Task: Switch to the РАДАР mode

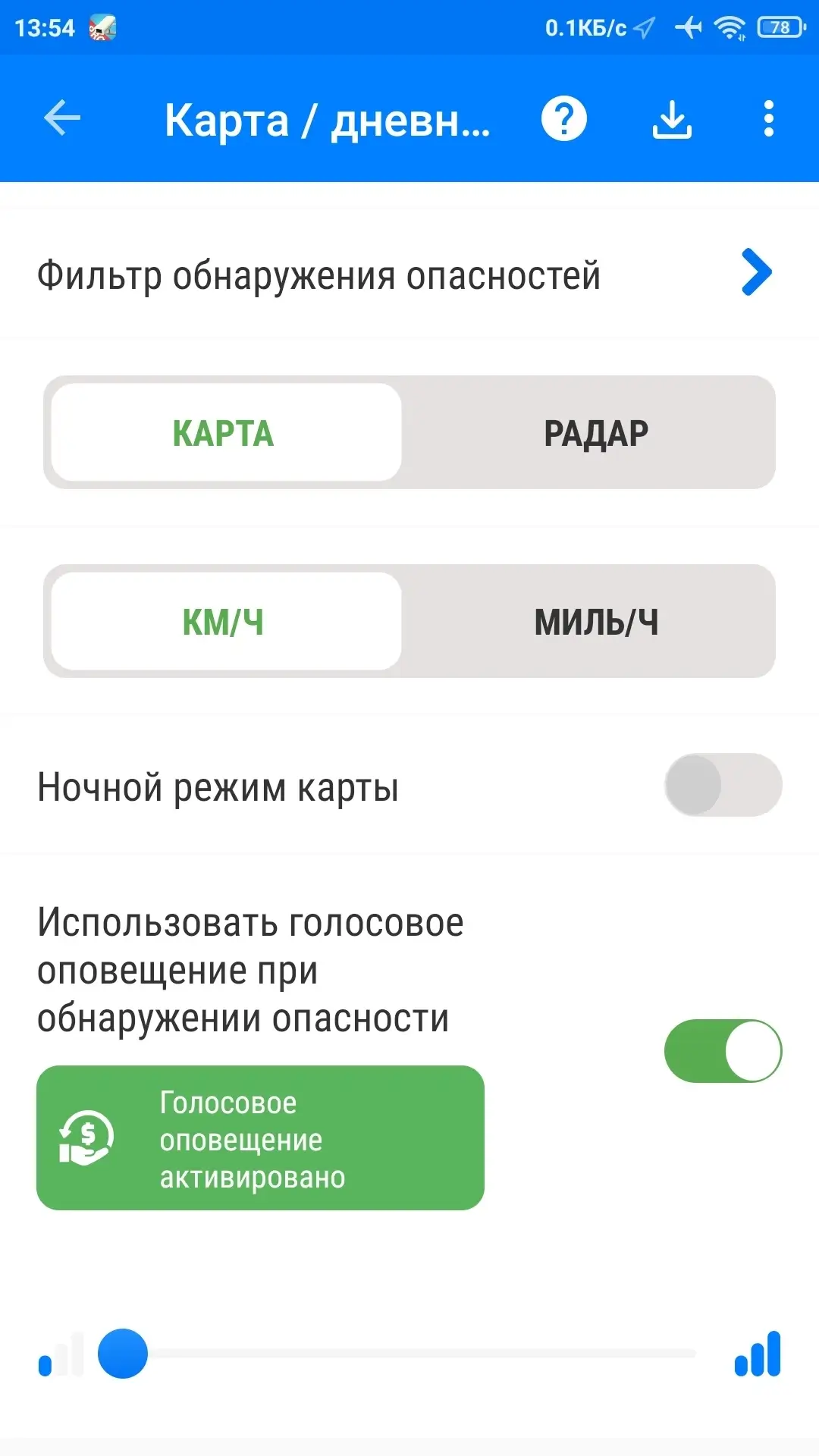Action: click(596, 432)
